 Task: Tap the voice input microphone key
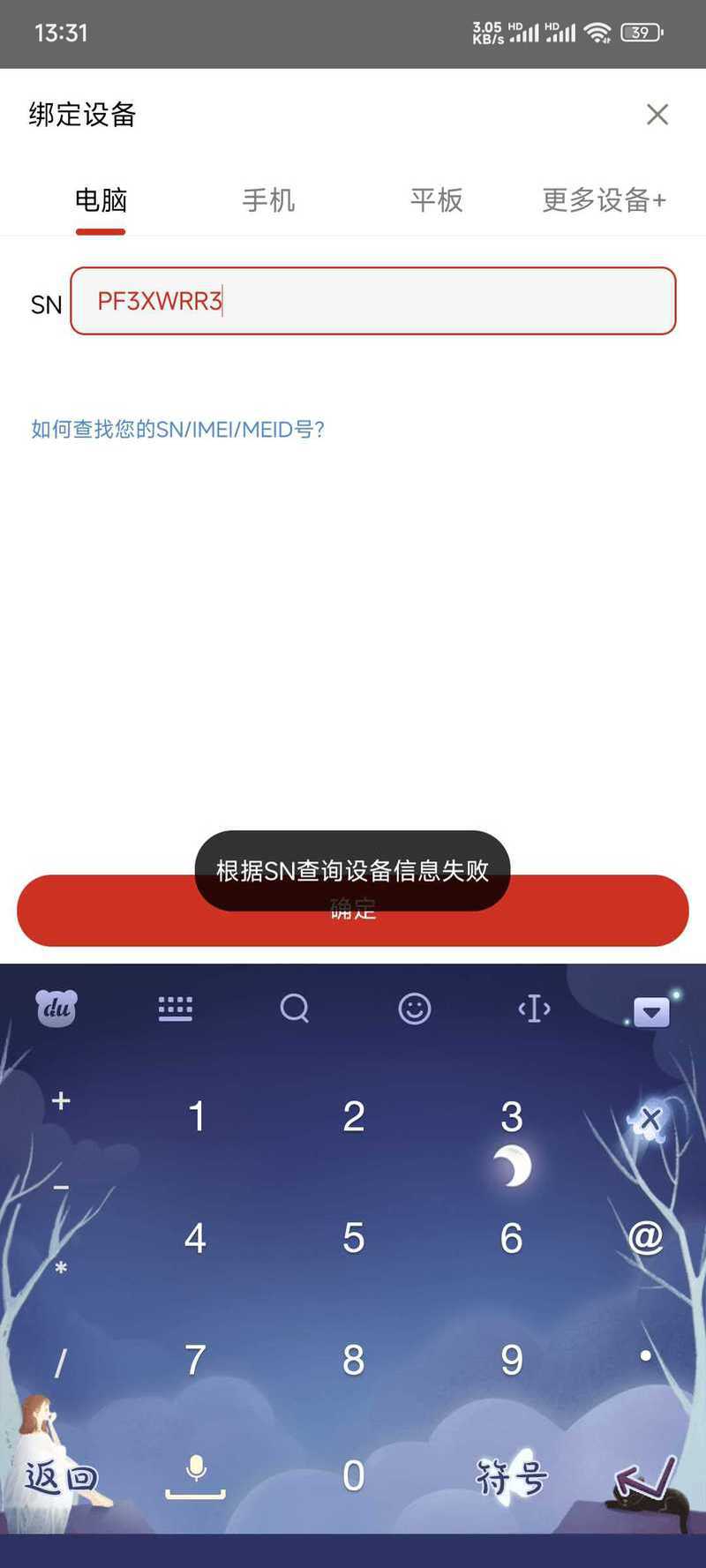(196, 1476)
